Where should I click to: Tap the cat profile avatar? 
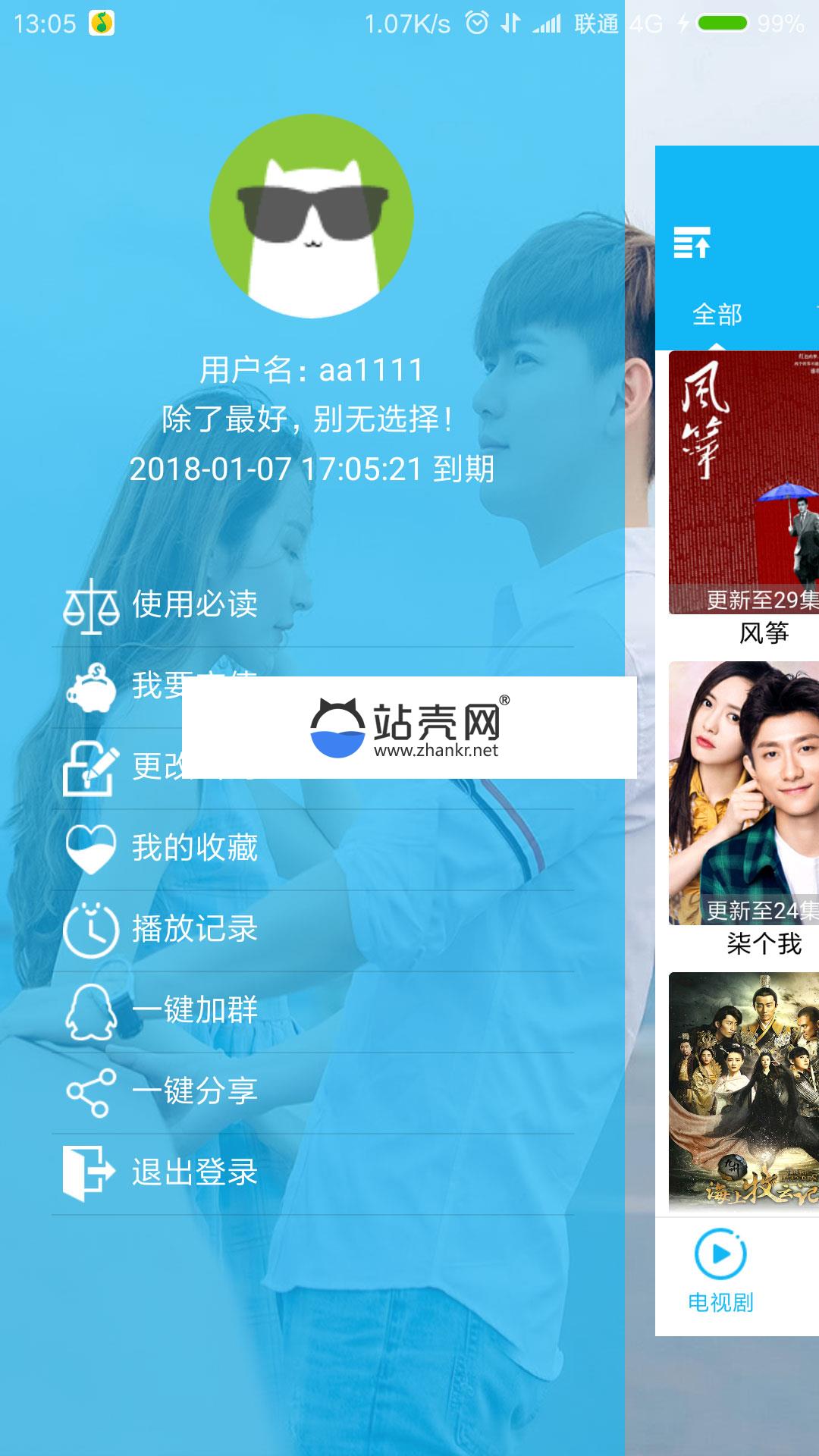[x=312, y=216]
